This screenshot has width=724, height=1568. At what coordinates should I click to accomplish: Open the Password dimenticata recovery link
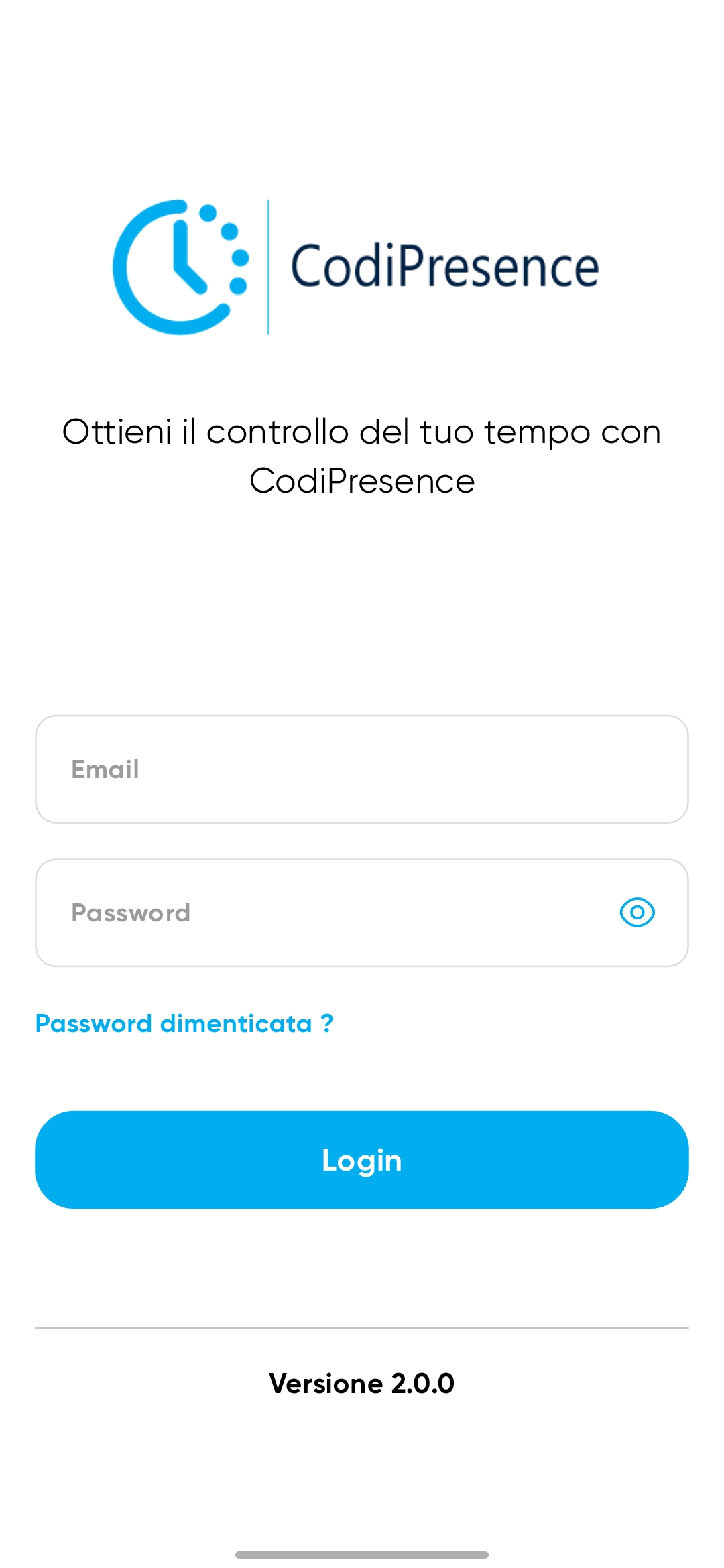185,1023
